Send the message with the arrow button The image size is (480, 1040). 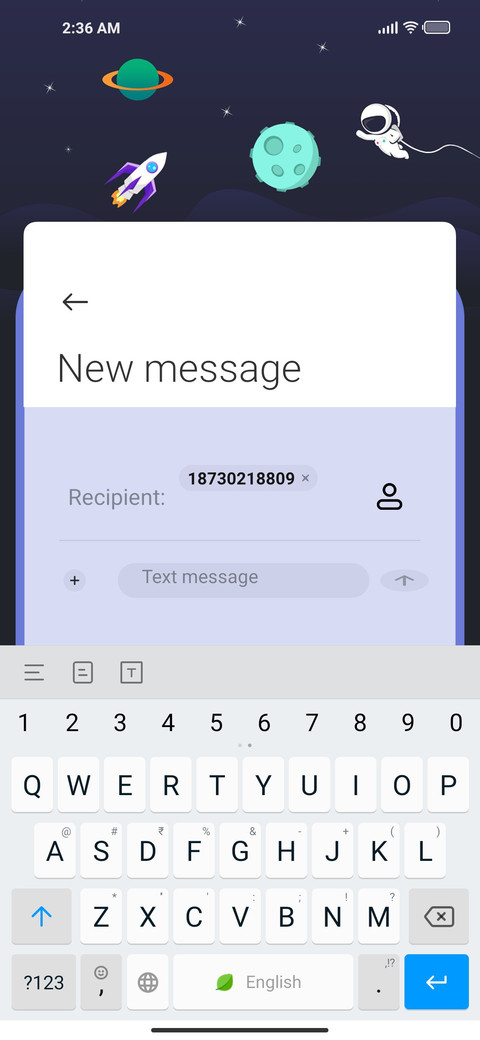click(x=404, y=580)
